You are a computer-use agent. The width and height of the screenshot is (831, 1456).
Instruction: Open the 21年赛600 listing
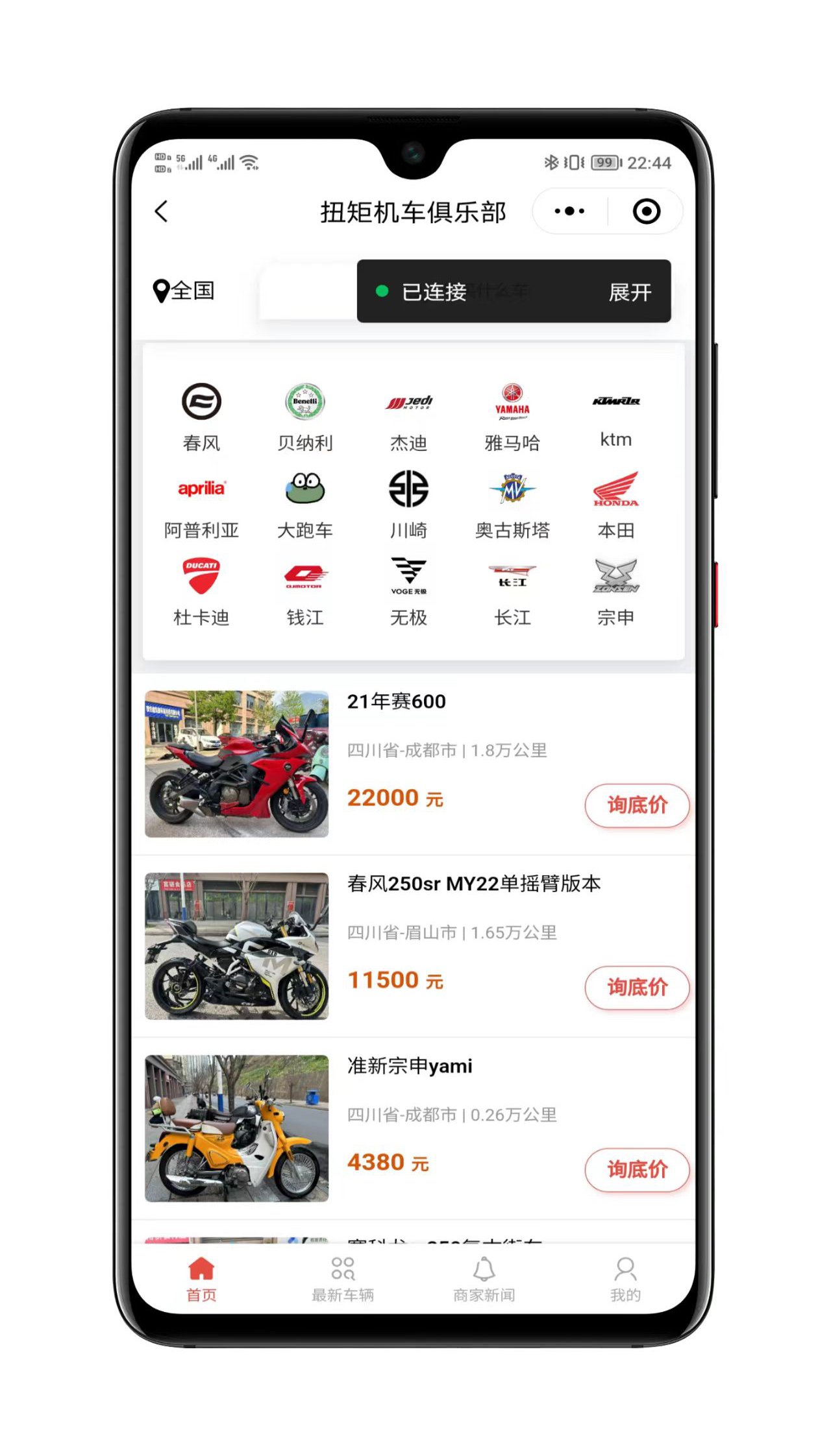(396, 701)
